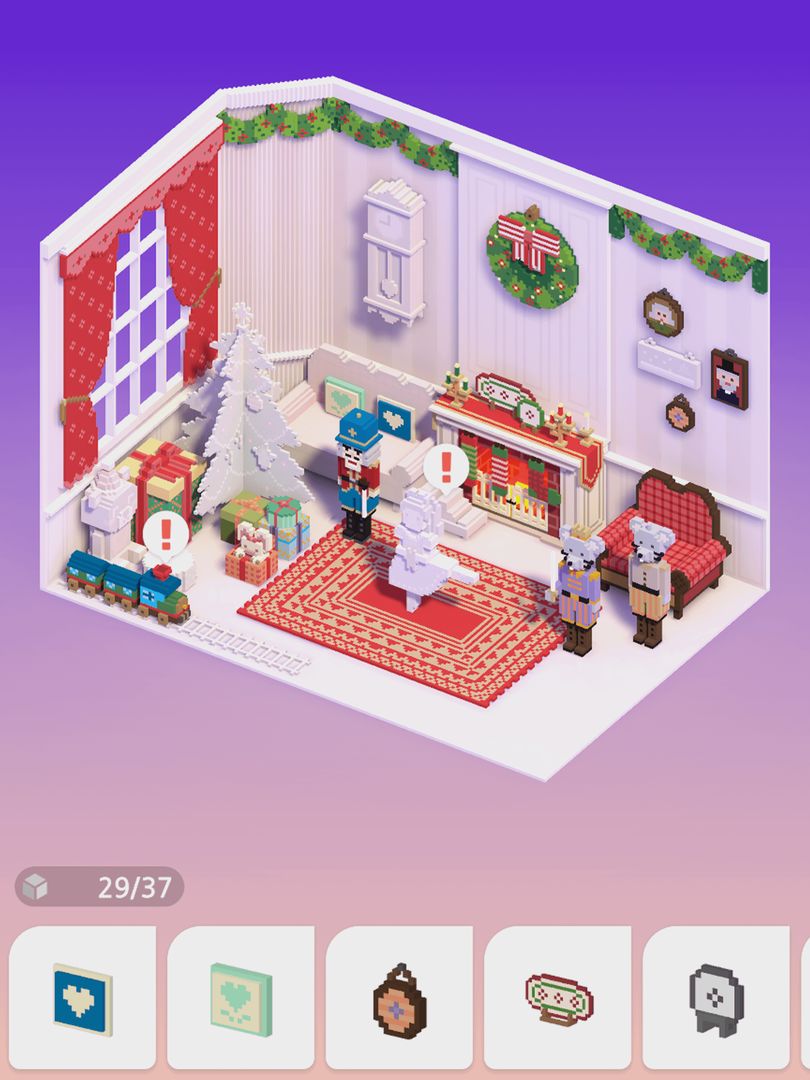The height and width of the screenshot is (1080, 810).
Task: Tap the exclamation bubble above the toy train
Action: (x=165, y=531)
